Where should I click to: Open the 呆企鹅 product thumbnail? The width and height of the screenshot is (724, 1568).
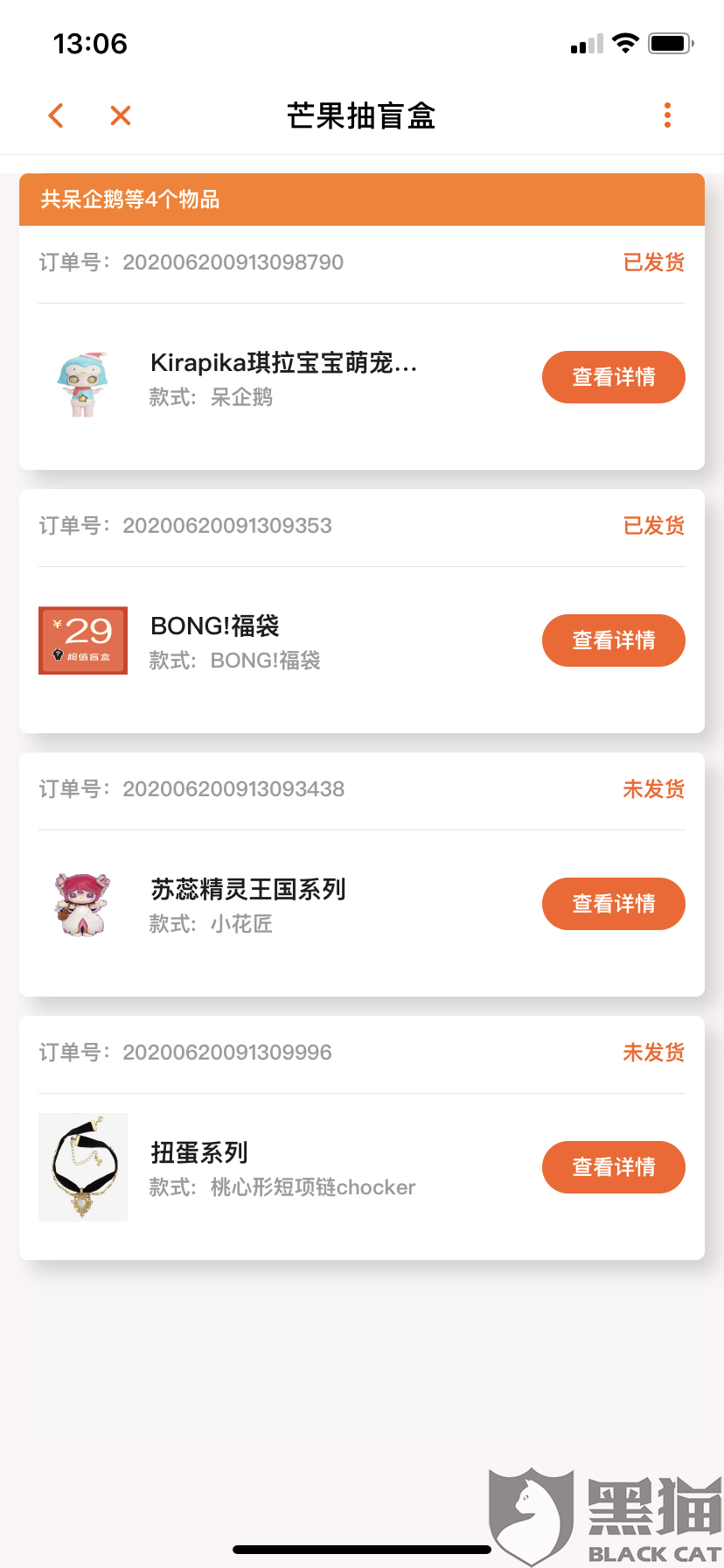pyautogui.click(x=83, y=383)
